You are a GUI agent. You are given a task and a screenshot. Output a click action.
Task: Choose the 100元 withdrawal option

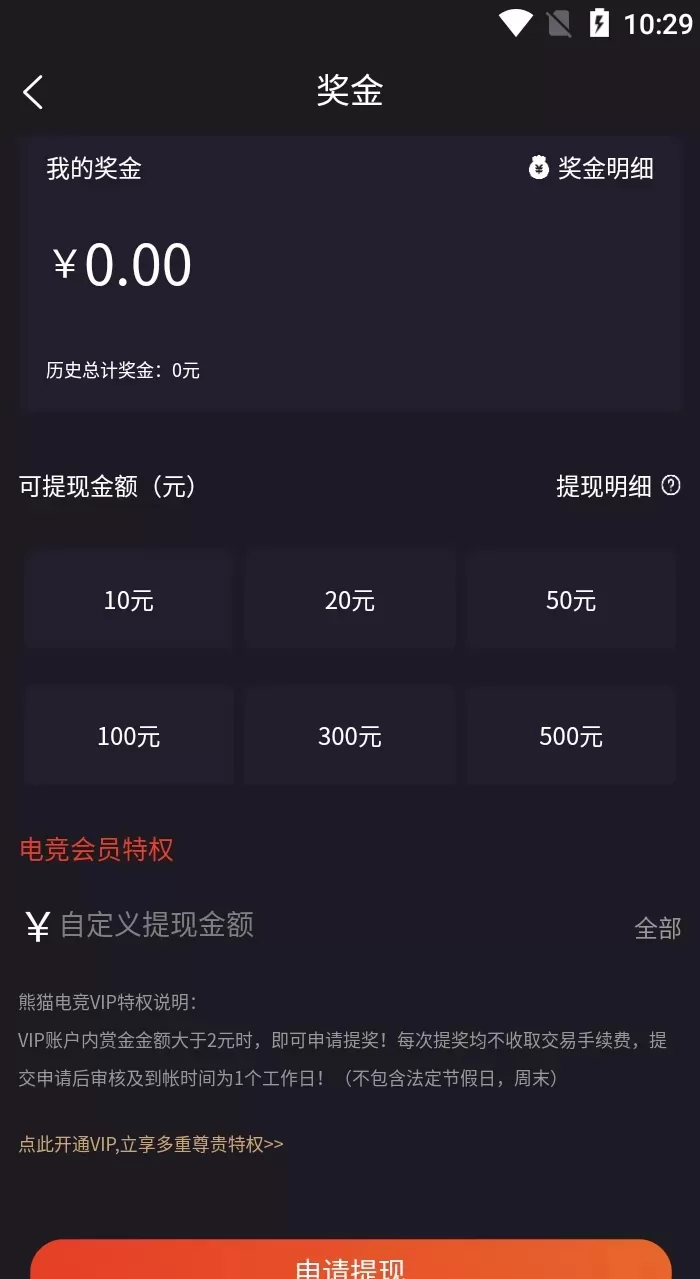(129, 737)
